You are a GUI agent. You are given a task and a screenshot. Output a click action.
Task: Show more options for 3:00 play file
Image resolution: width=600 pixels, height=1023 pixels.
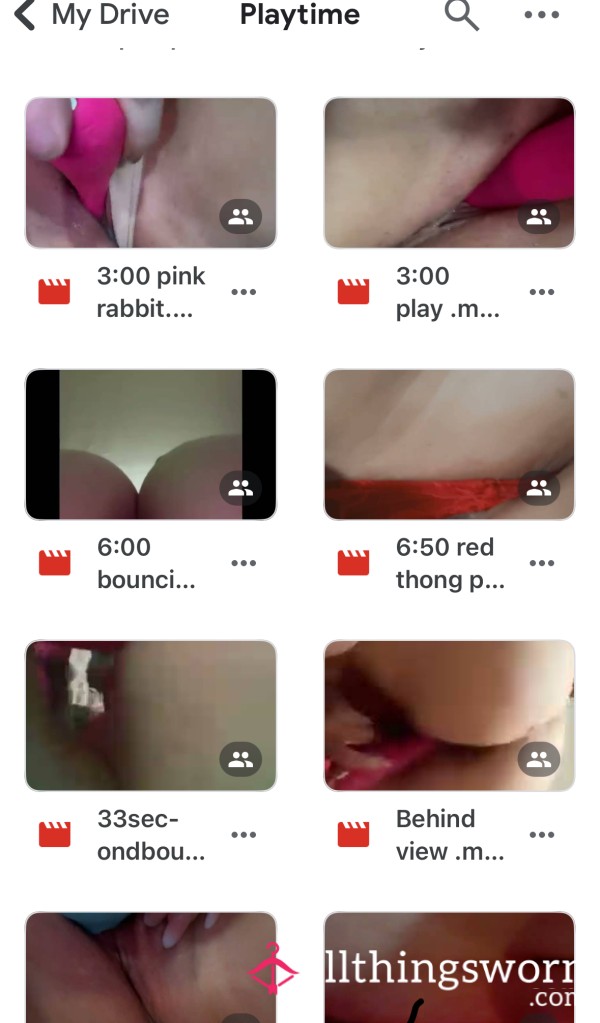point(542,292)
